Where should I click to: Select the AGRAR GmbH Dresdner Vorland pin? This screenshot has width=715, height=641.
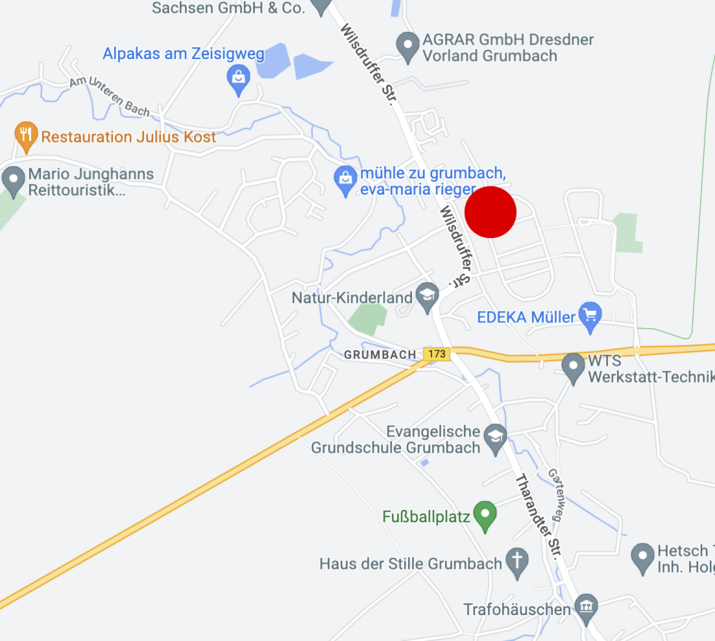click(407, 45)
